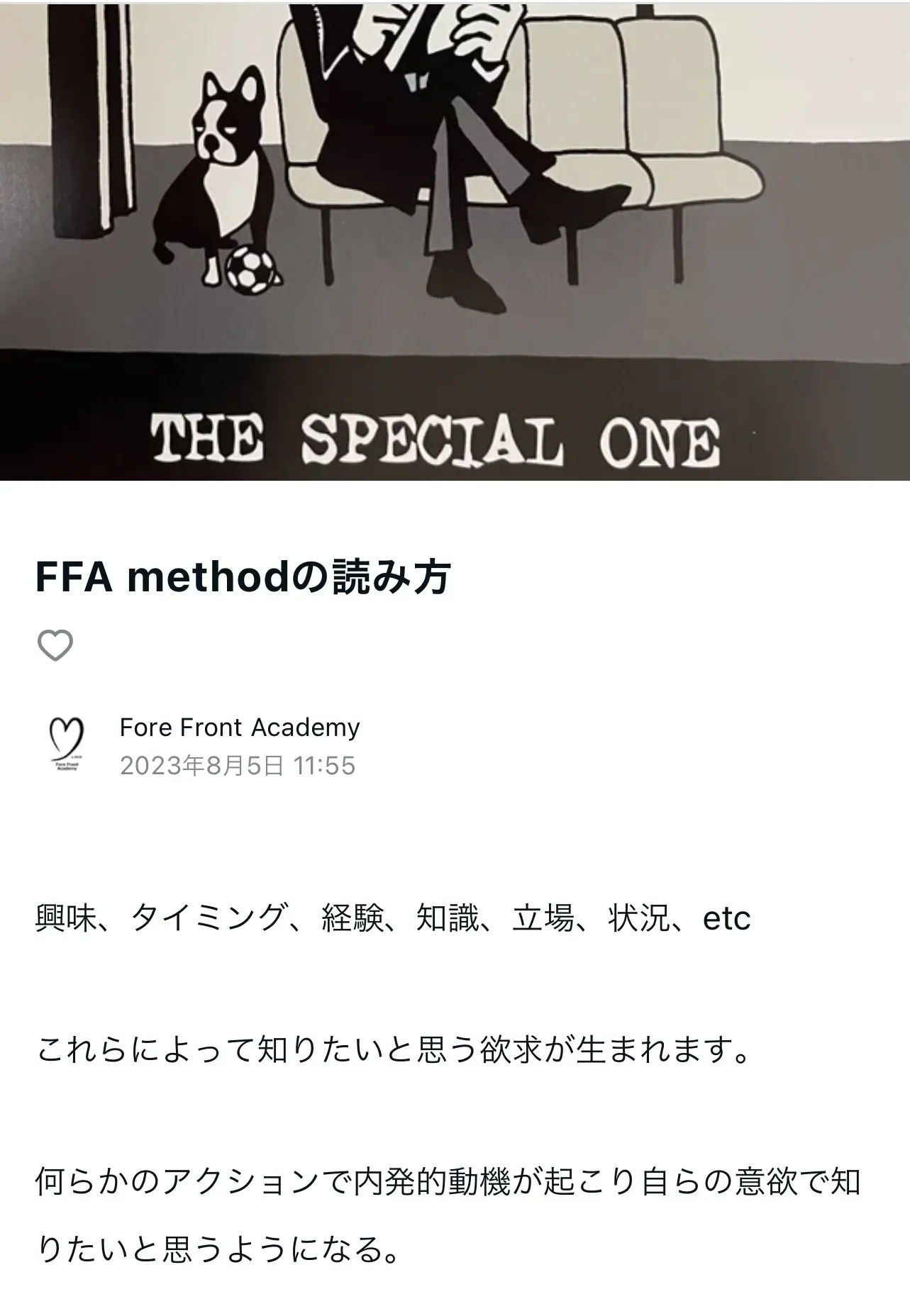The width and height of the screenshot is (910, 1316).
Task: Open the Fore Front Academy author profile
Action: click(x=239, y=727)
